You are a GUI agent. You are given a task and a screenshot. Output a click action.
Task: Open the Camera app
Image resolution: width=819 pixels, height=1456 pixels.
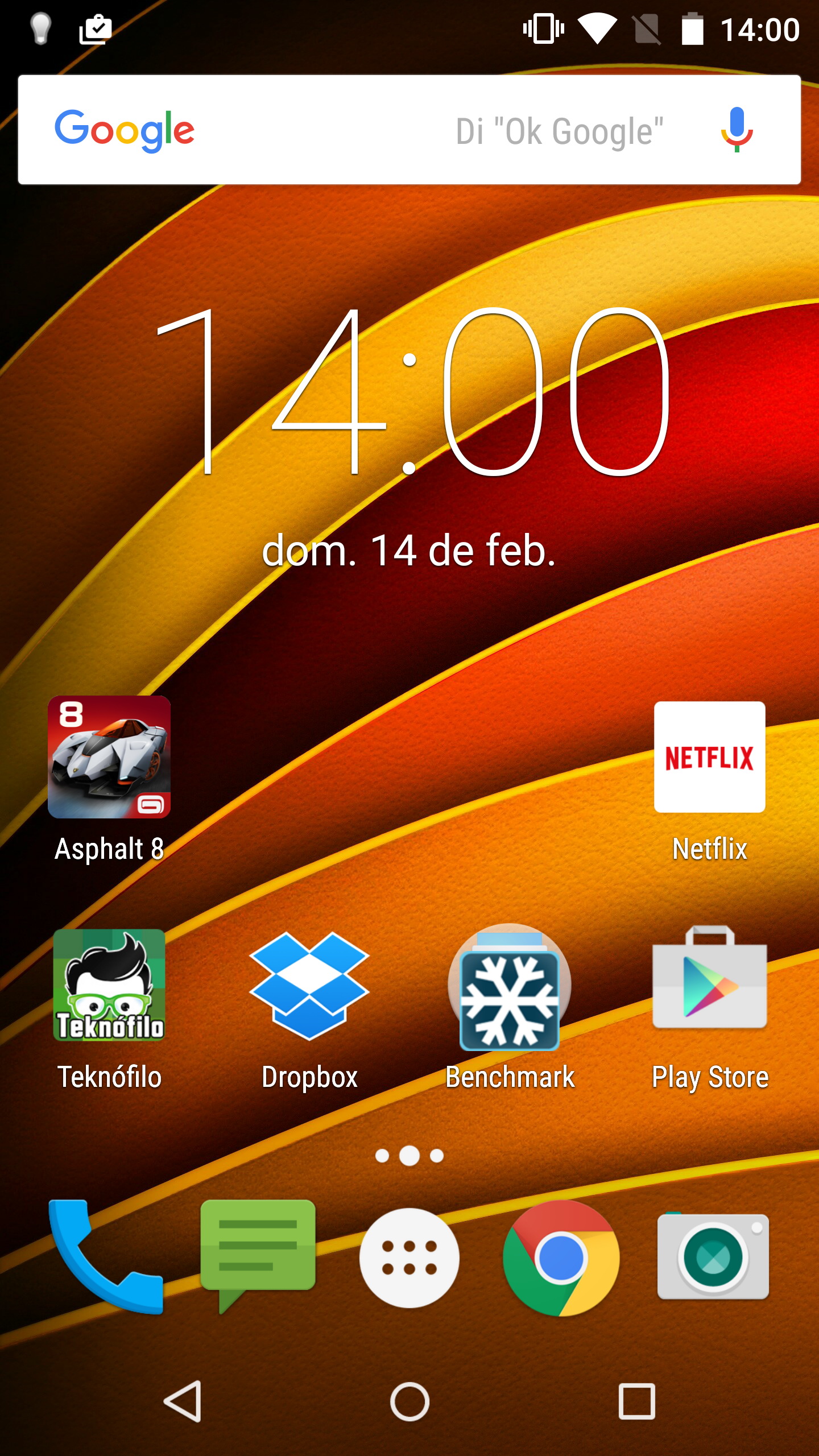tap(713, 1256)
